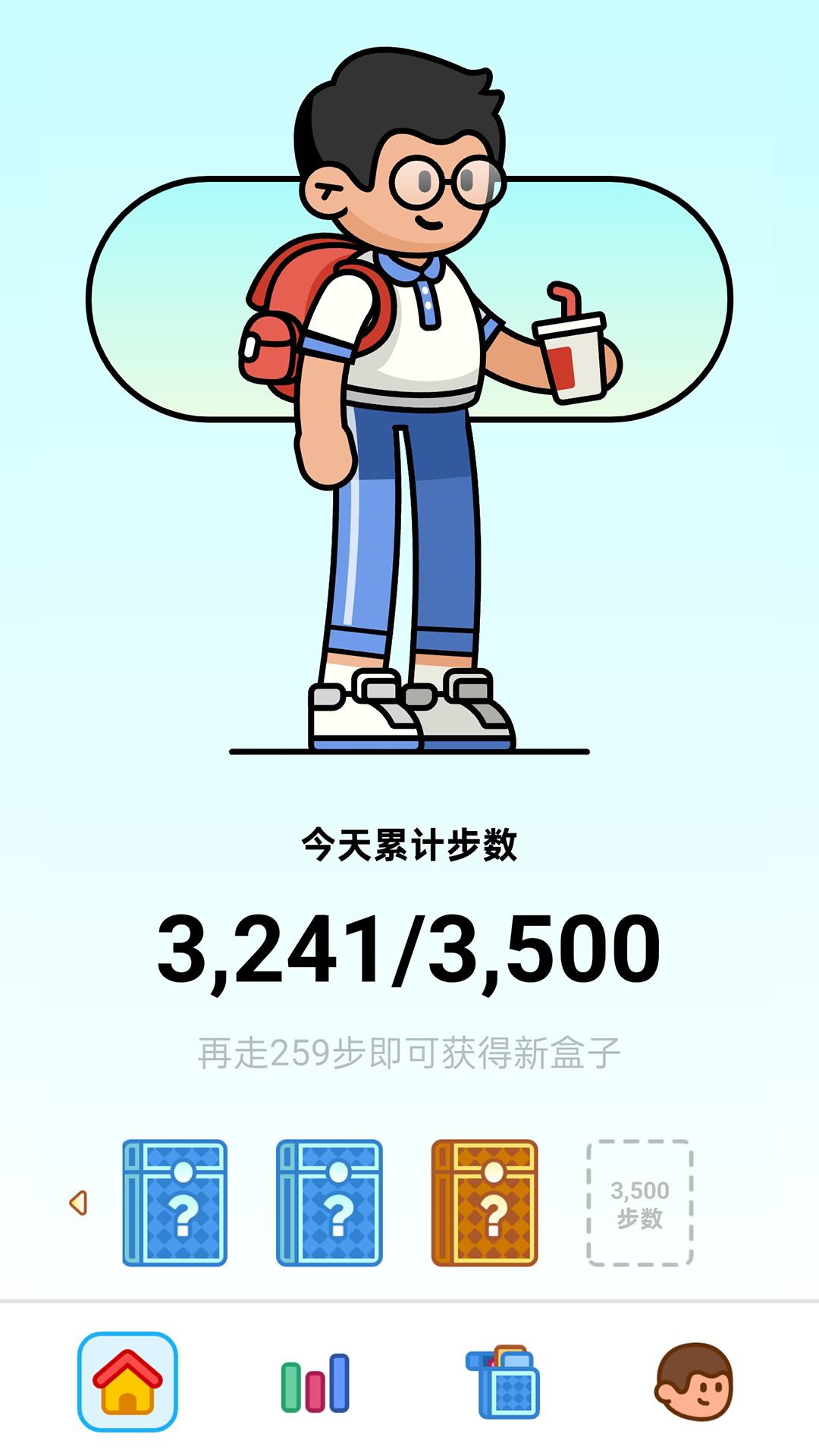Image resolution: width=819 pixels, height=1456 pixels.
Task: Tap the left arrow beside the boxes
Action: (78, 1203)
